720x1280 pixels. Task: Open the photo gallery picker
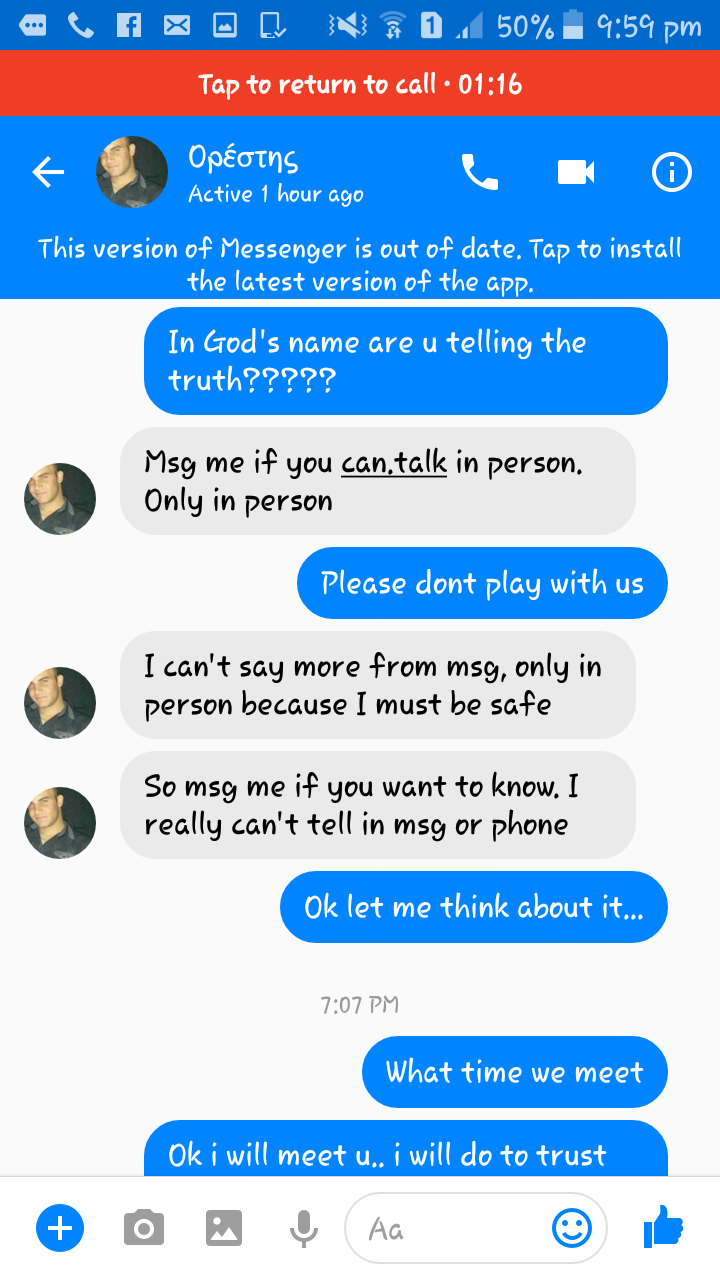pyautogui.click(x=224, y=1228)
